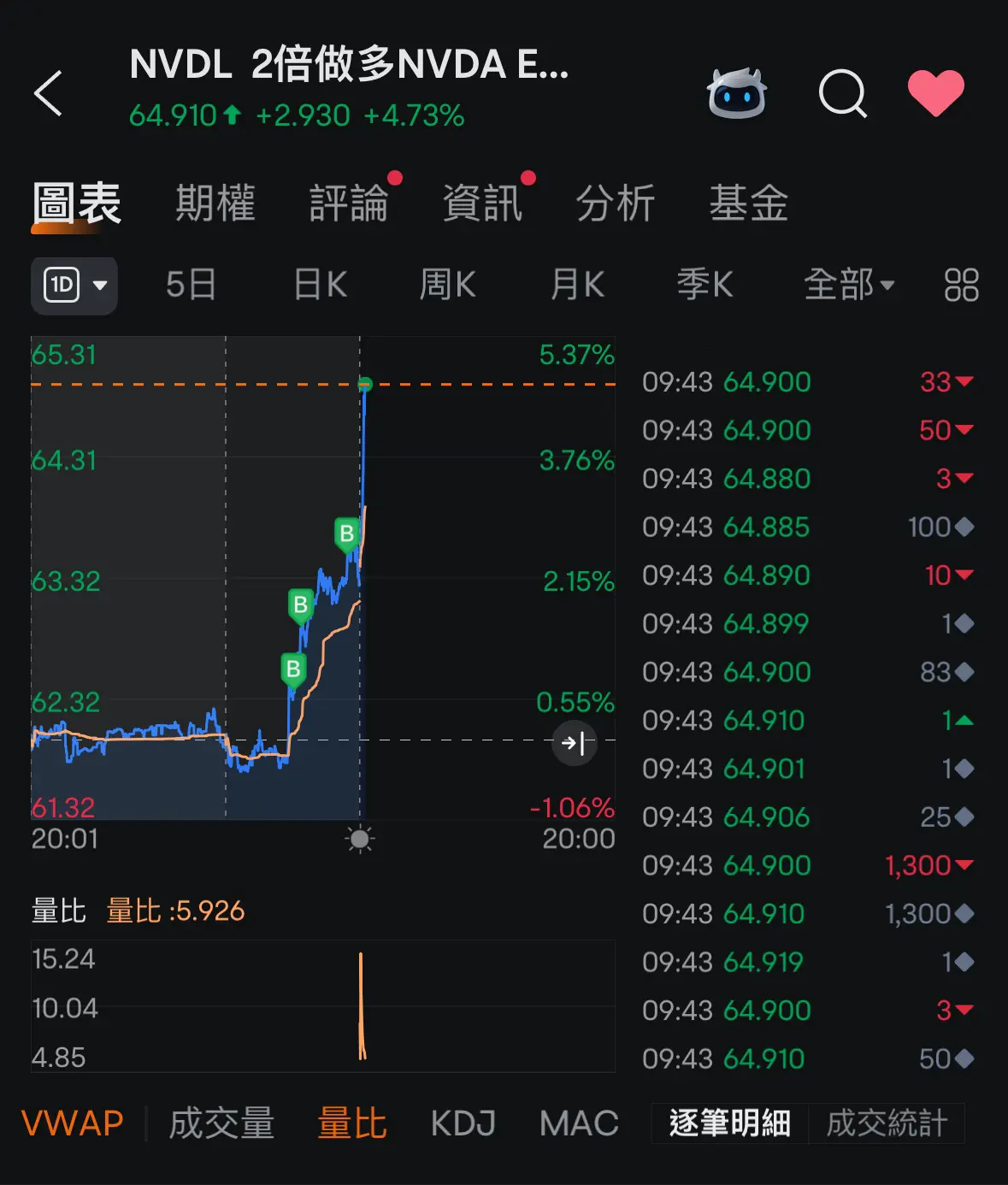Image resolution: width=1008 pixels, height=1185 pixels.
Task: Tap the jump-to-latest arrow on chart
Action: coord(574,743)
